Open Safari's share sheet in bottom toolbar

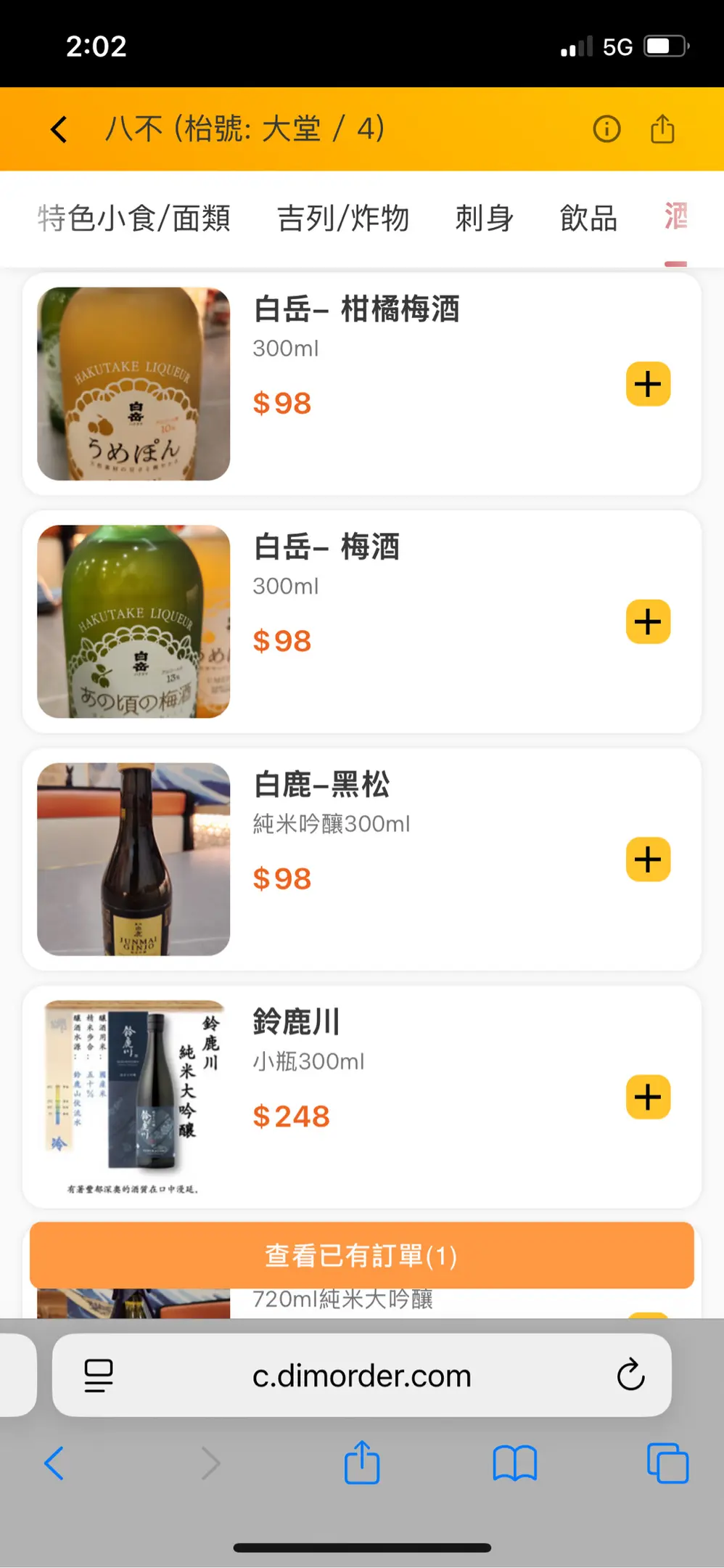362,1462
